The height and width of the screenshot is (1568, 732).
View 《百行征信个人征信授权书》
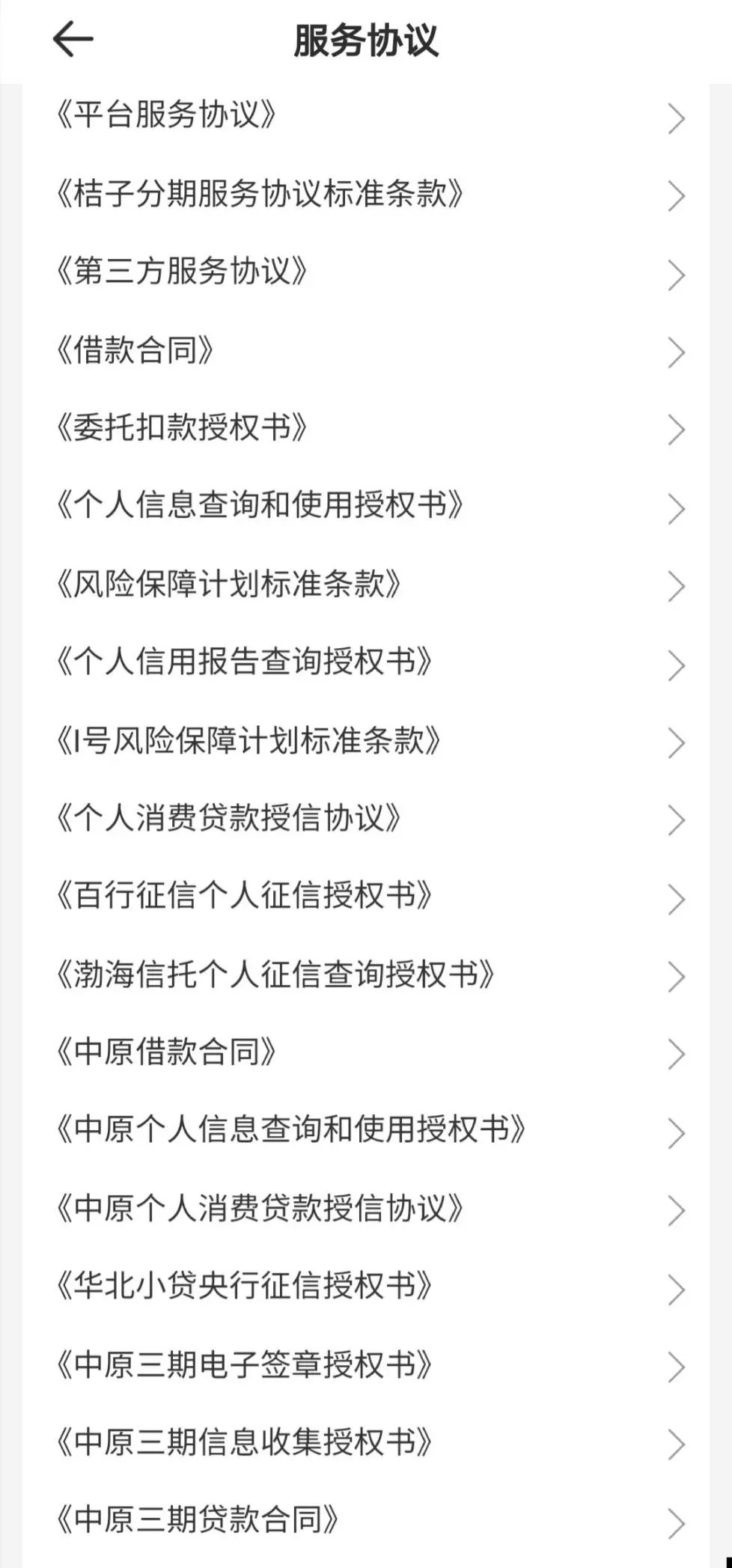[x=244, y=897]
